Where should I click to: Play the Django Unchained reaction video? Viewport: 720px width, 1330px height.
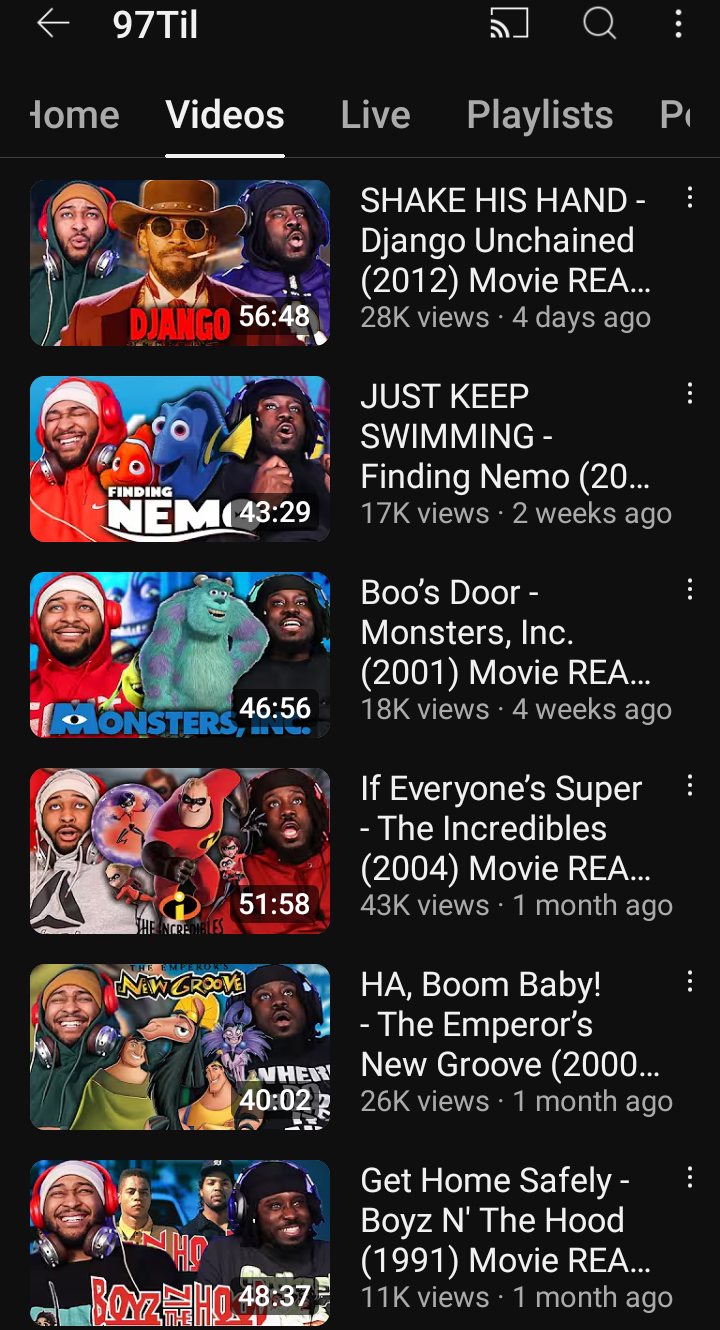click(180, 263)
